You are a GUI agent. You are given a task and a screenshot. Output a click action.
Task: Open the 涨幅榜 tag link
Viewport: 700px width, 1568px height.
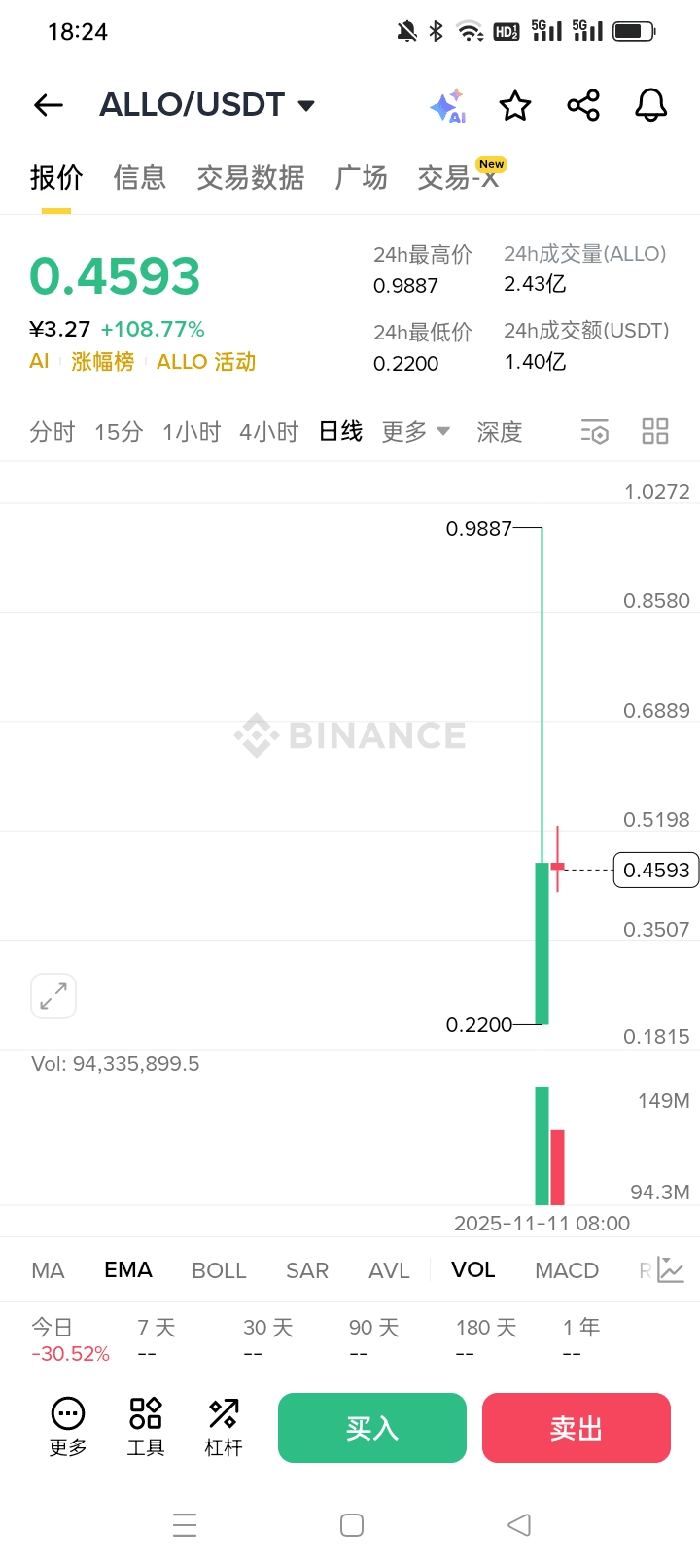coord(102,362)
